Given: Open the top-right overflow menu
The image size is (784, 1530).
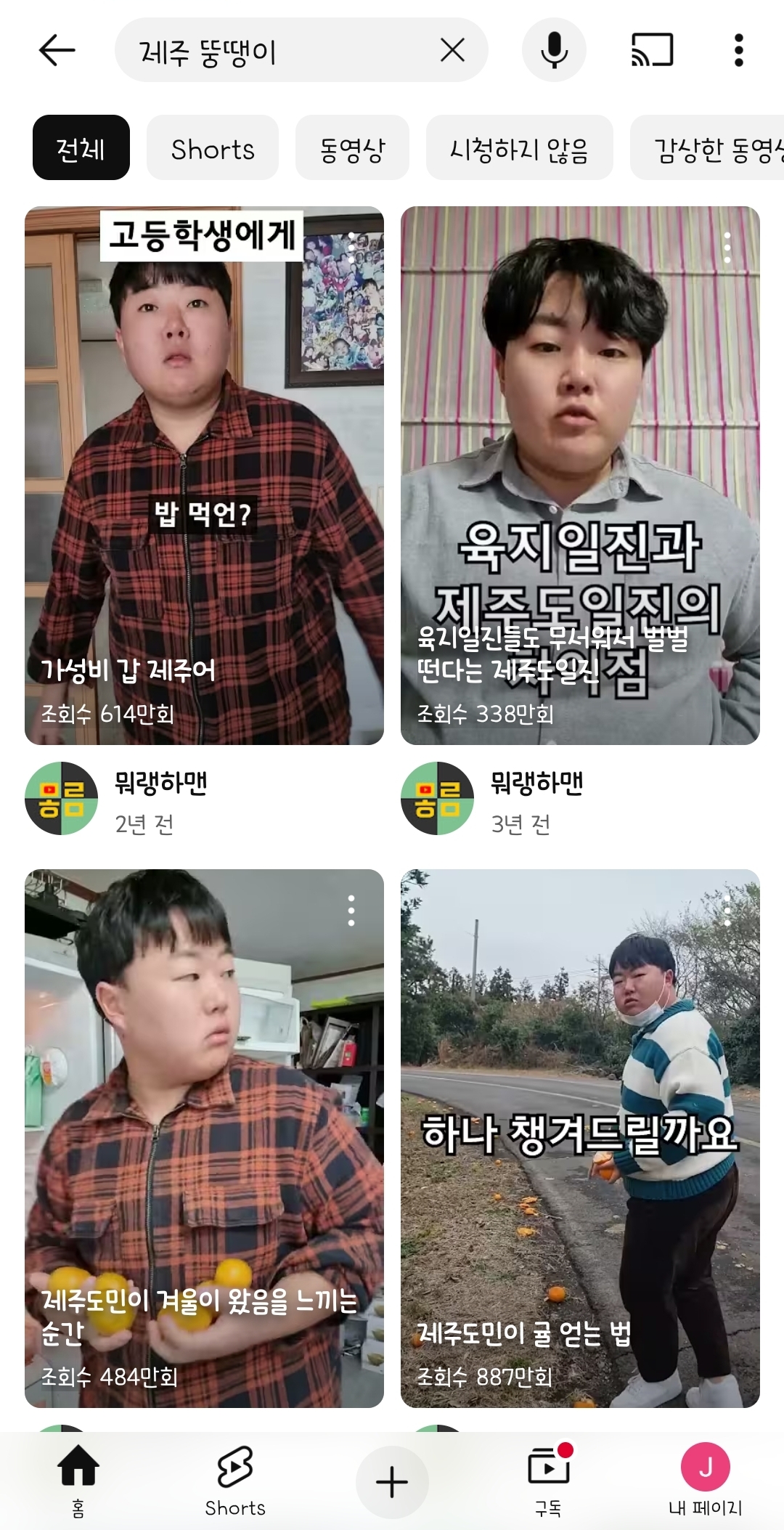Looking at the screenshot, I should pos(739,50).
